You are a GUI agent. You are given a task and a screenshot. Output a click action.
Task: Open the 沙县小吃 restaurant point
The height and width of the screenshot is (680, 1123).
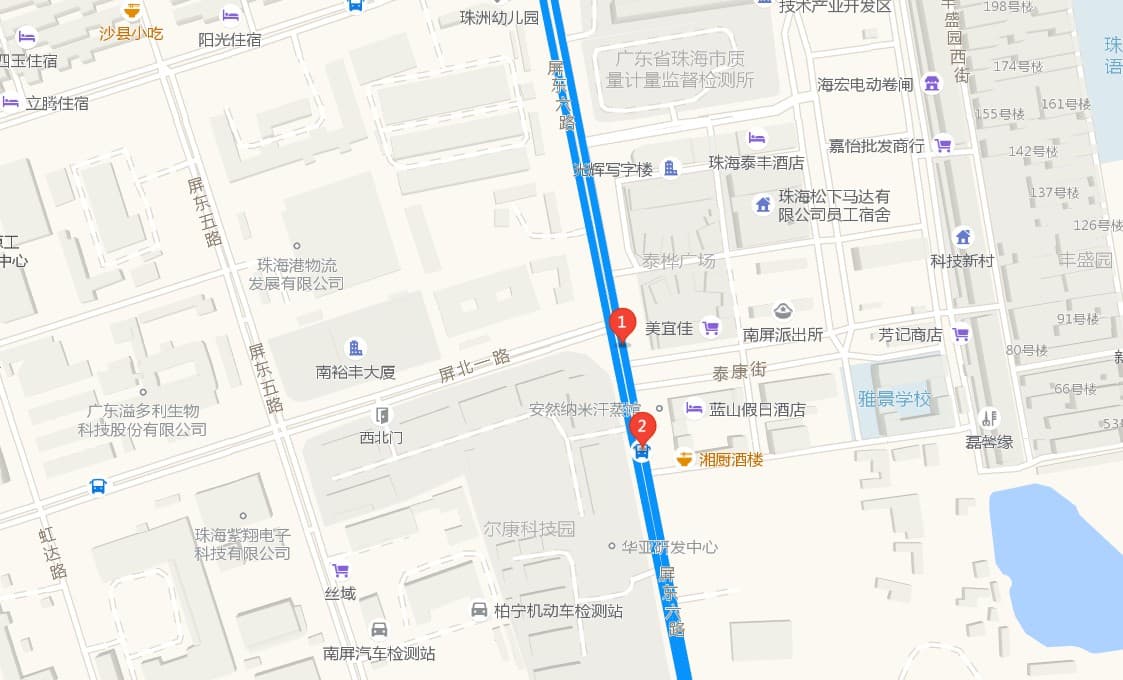(x=131, y=11)
